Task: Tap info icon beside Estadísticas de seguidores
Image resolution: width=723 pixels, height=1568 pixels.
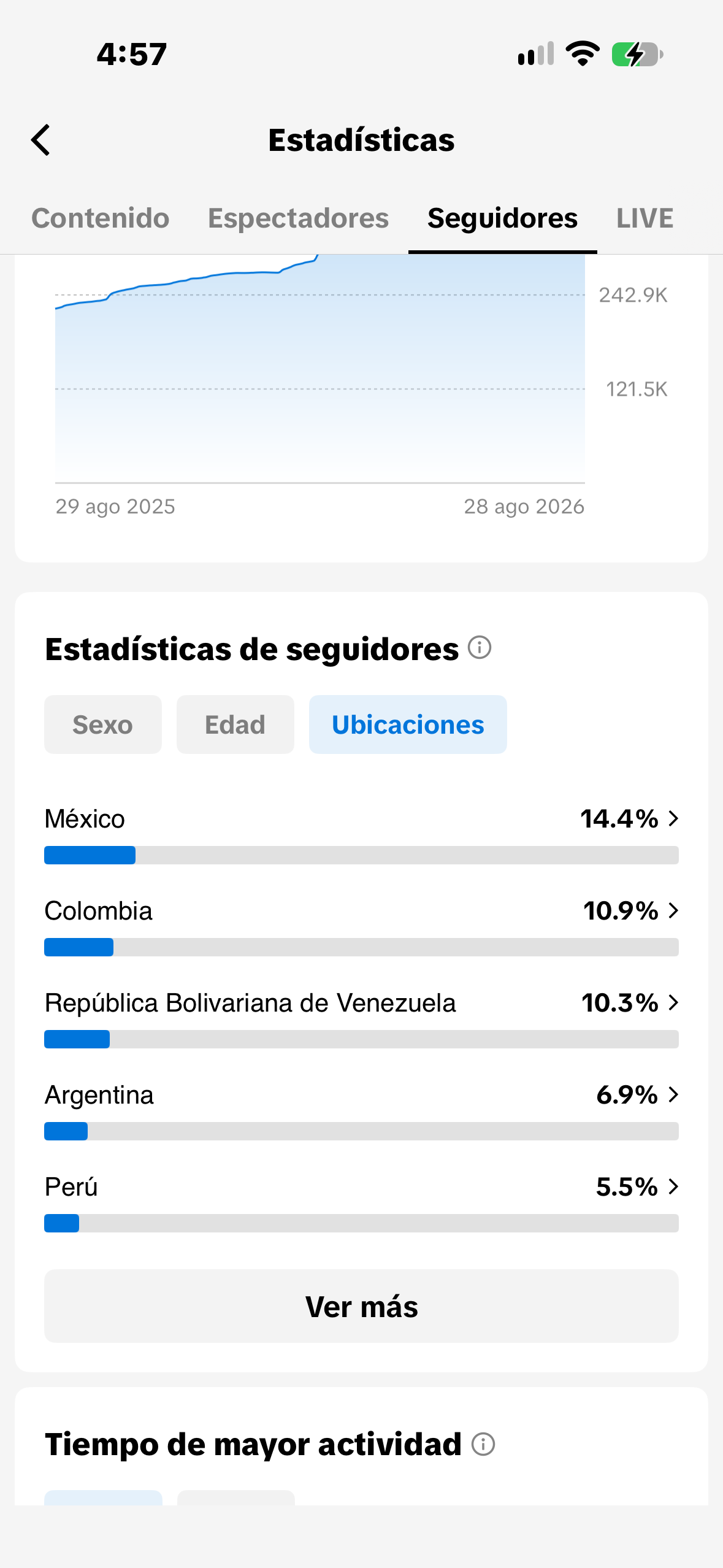Action: point(480,647)
